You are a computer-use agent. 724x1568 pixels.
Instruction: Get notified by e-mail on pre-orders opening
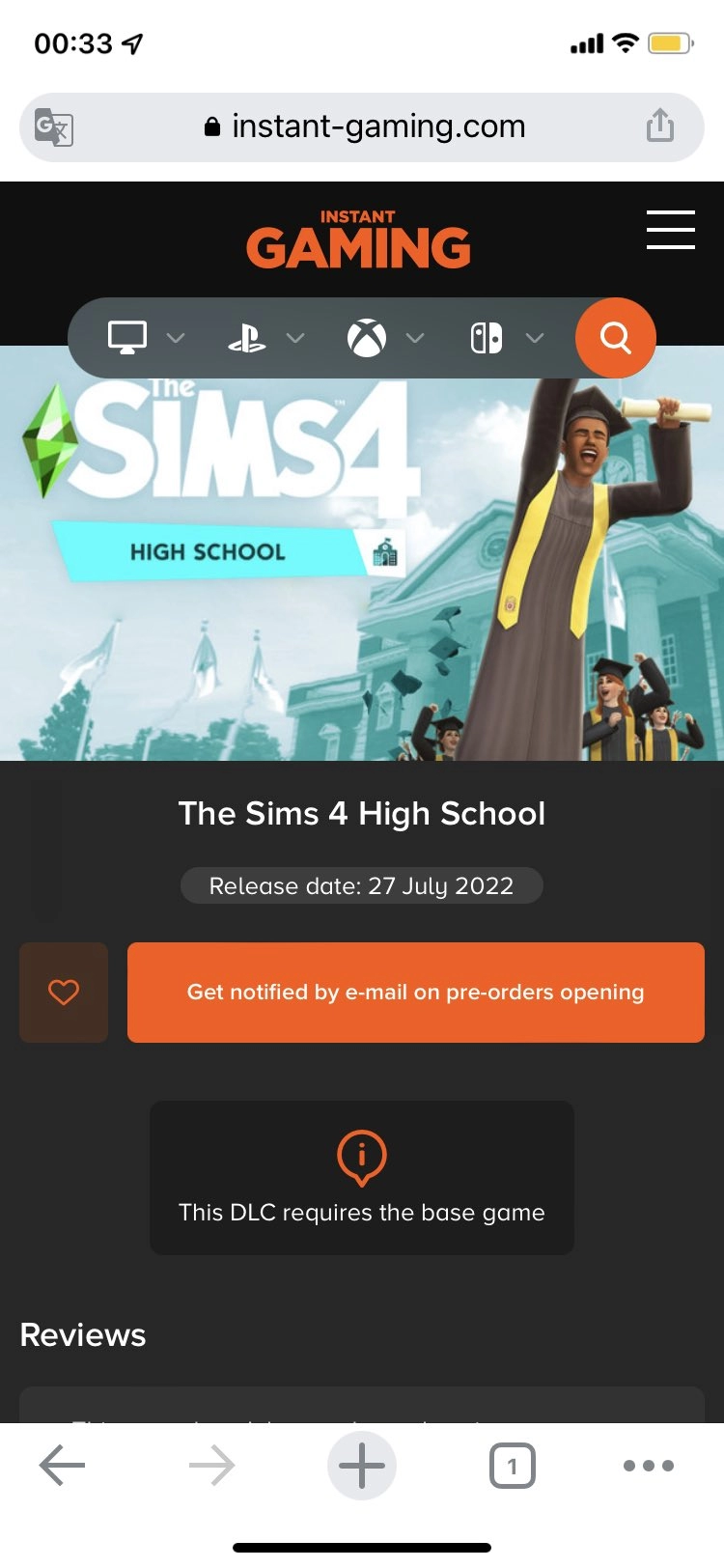pyautogui.click(x=416, y=993)
